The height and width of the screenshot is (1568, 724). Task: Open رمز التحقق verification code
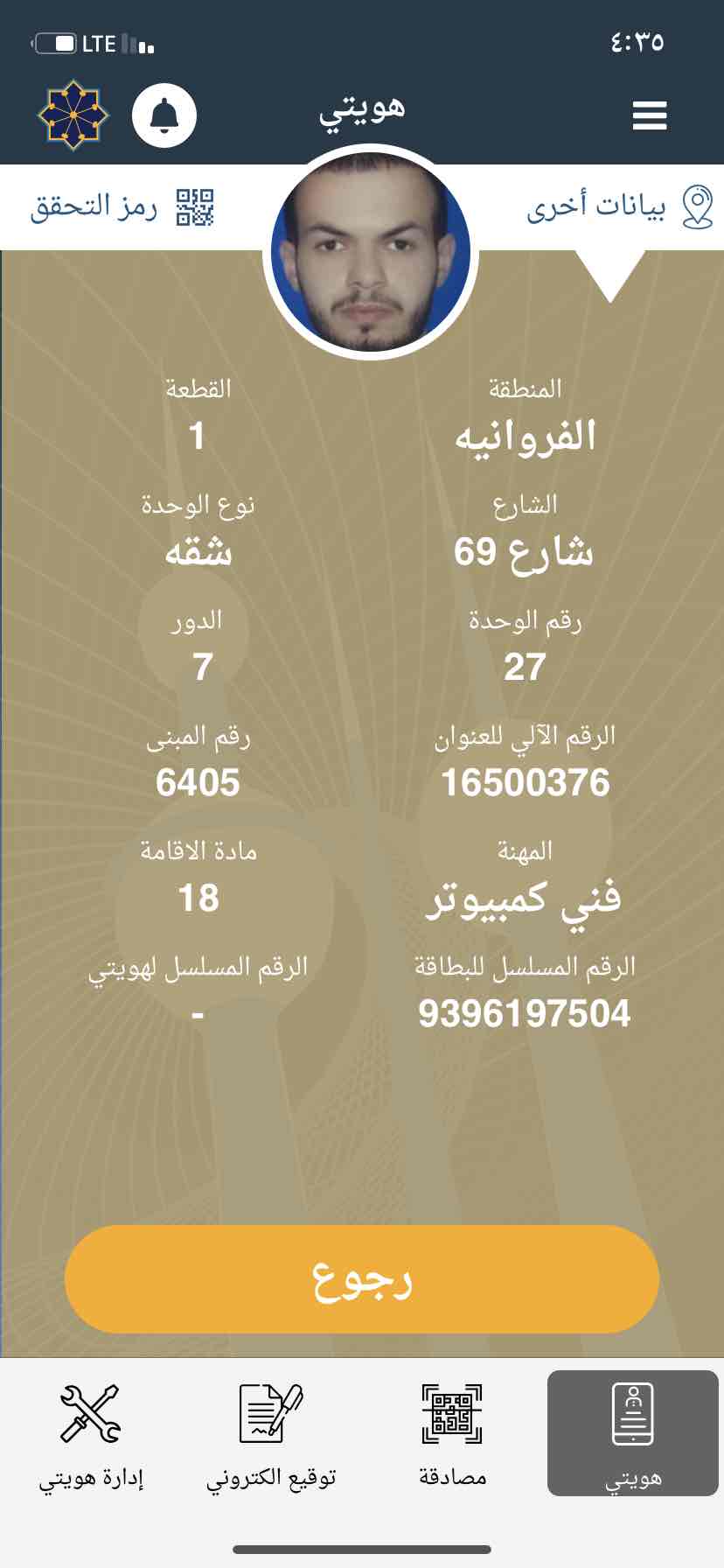click(x=122, y=207)
